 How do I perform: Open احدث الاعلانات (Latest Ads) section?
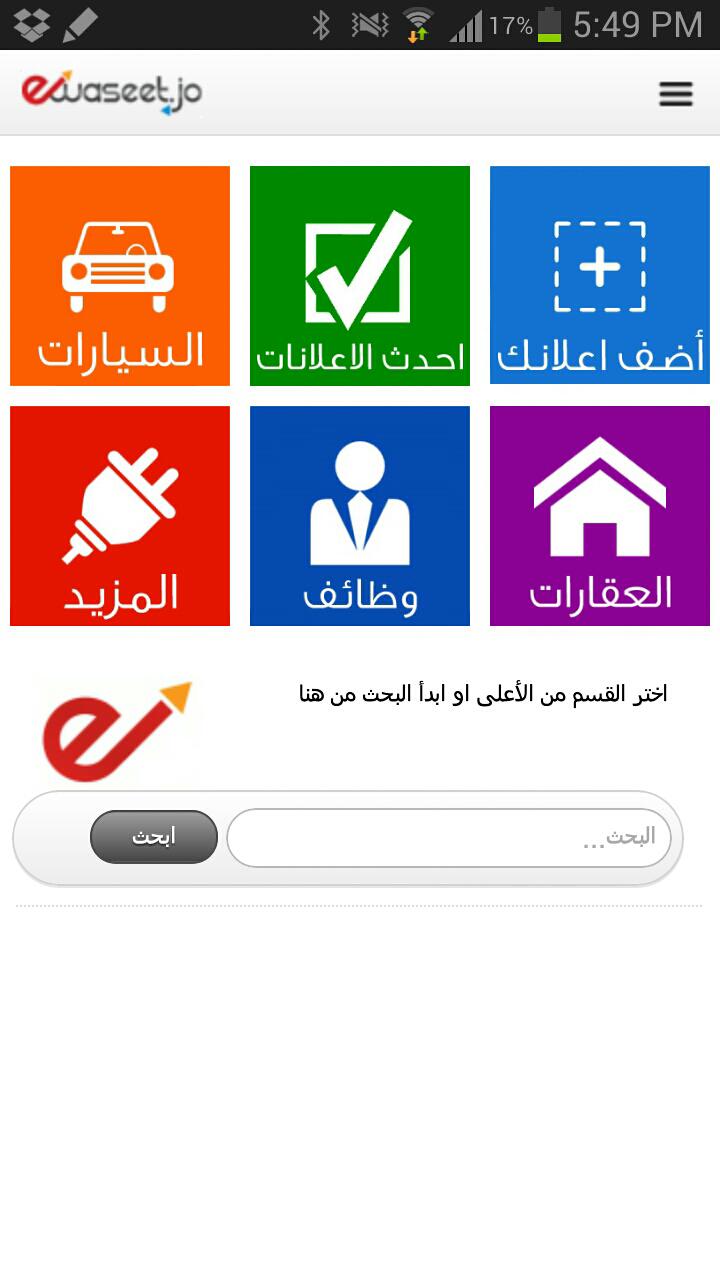359,275
